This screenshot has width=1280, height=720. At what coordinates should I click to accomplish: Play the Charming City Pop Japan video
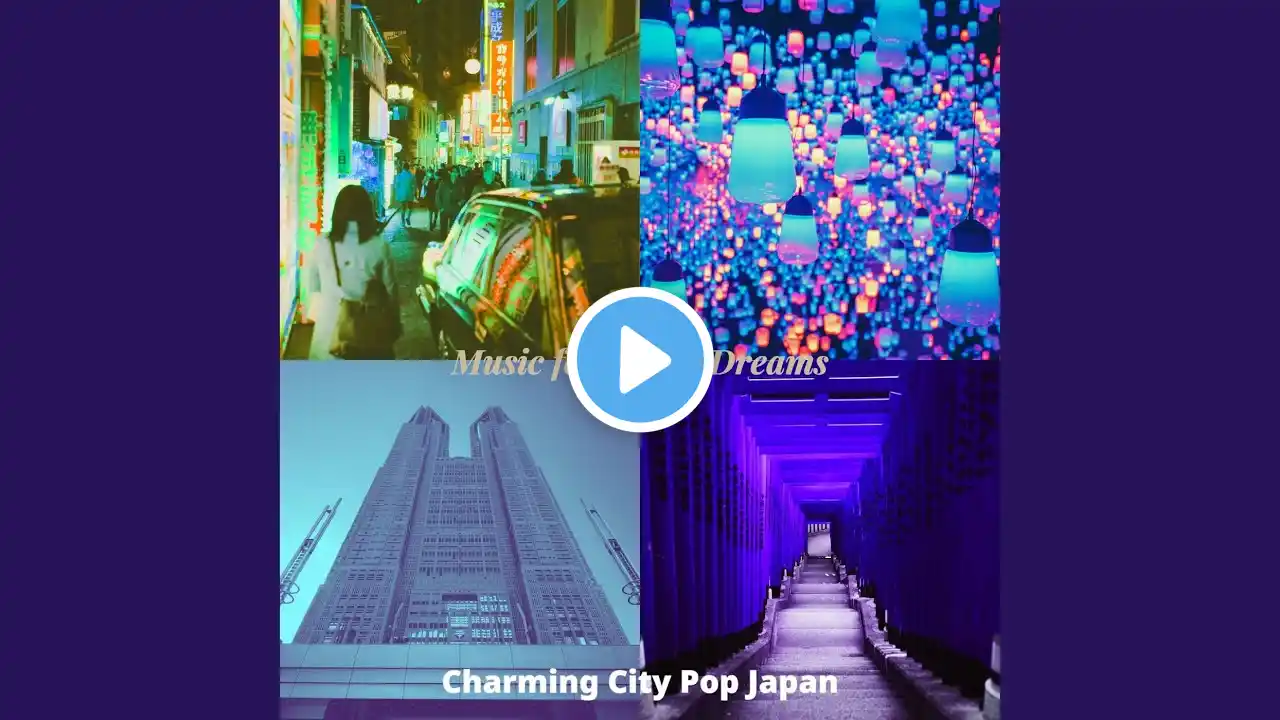coord(640,360)
